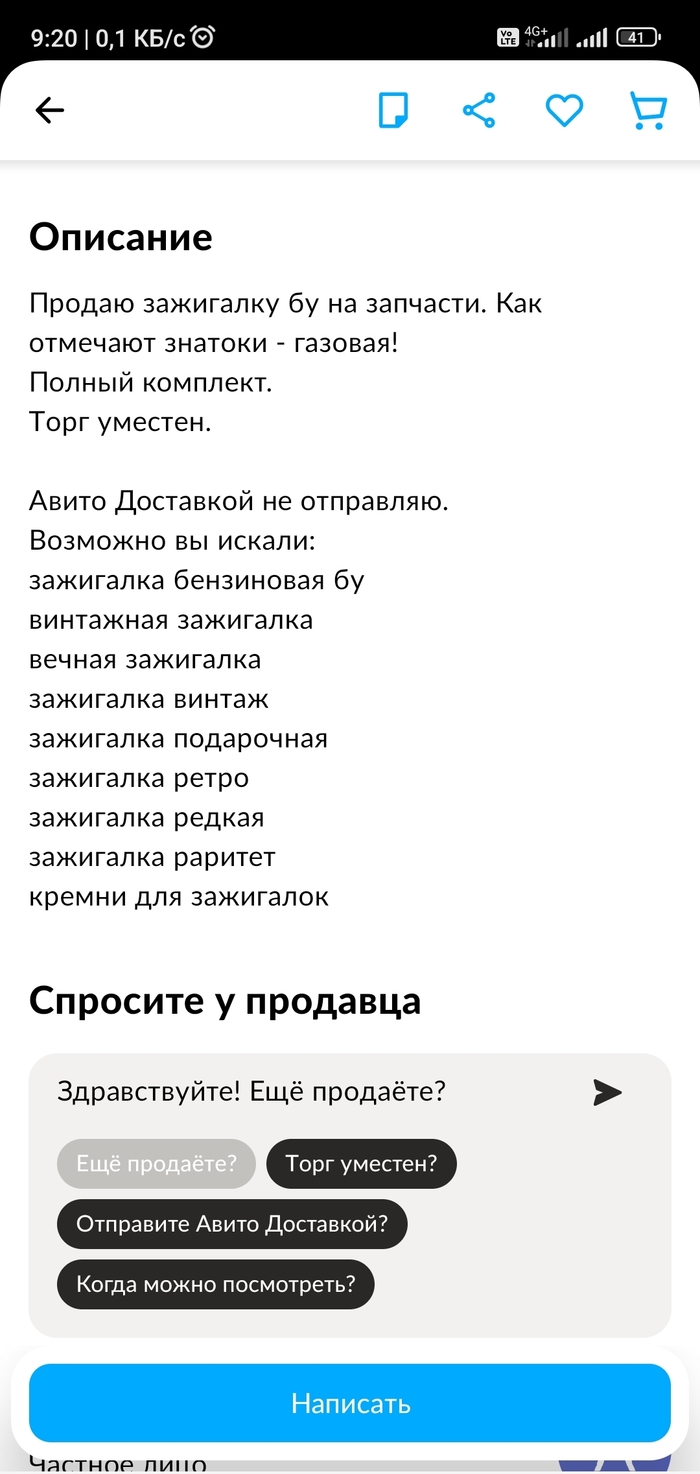Image resolution: width=700 pixels, height=1474 pixels.
Task: Go back using the arrow
Action: coord(49,110)
